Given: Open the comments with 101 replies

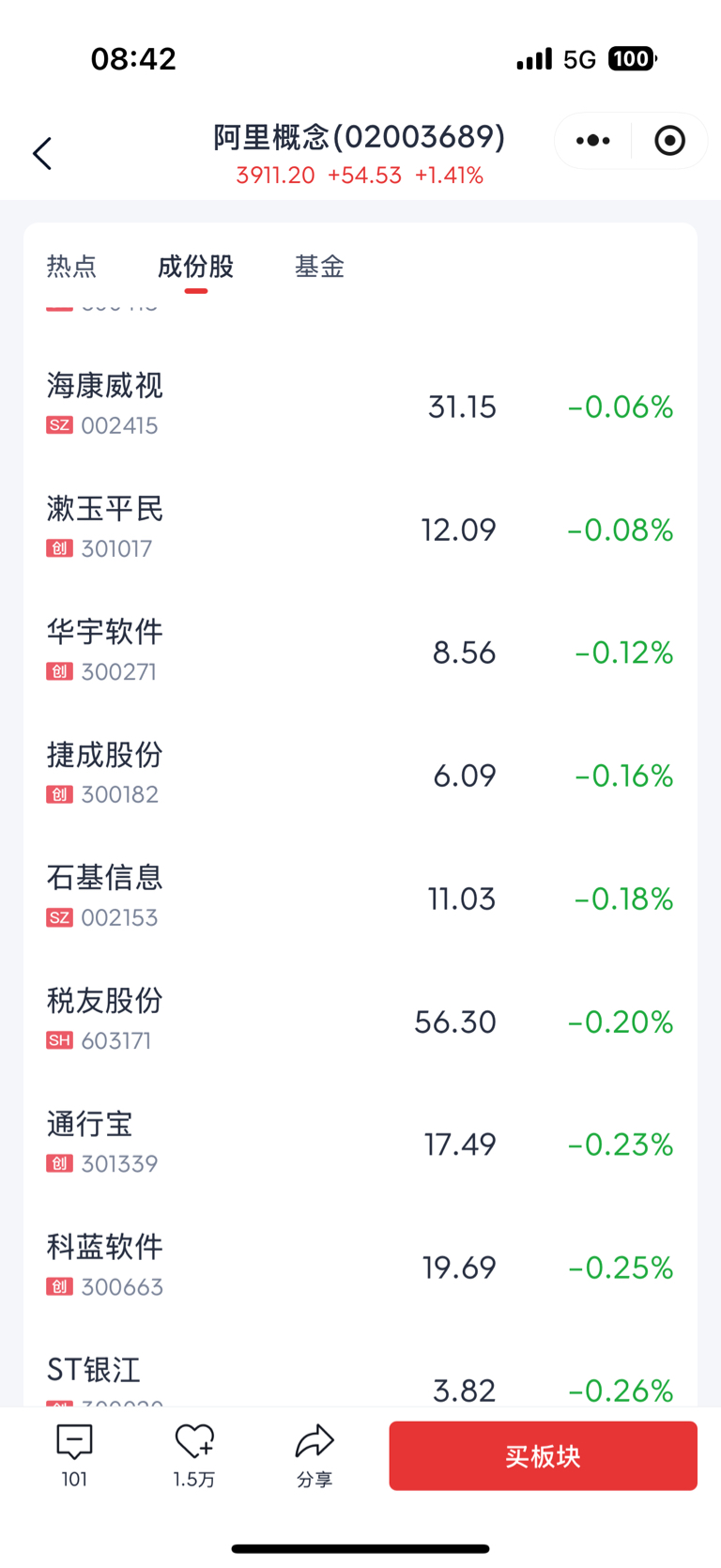Looking at the screenshot, I should click(74, 1456).
